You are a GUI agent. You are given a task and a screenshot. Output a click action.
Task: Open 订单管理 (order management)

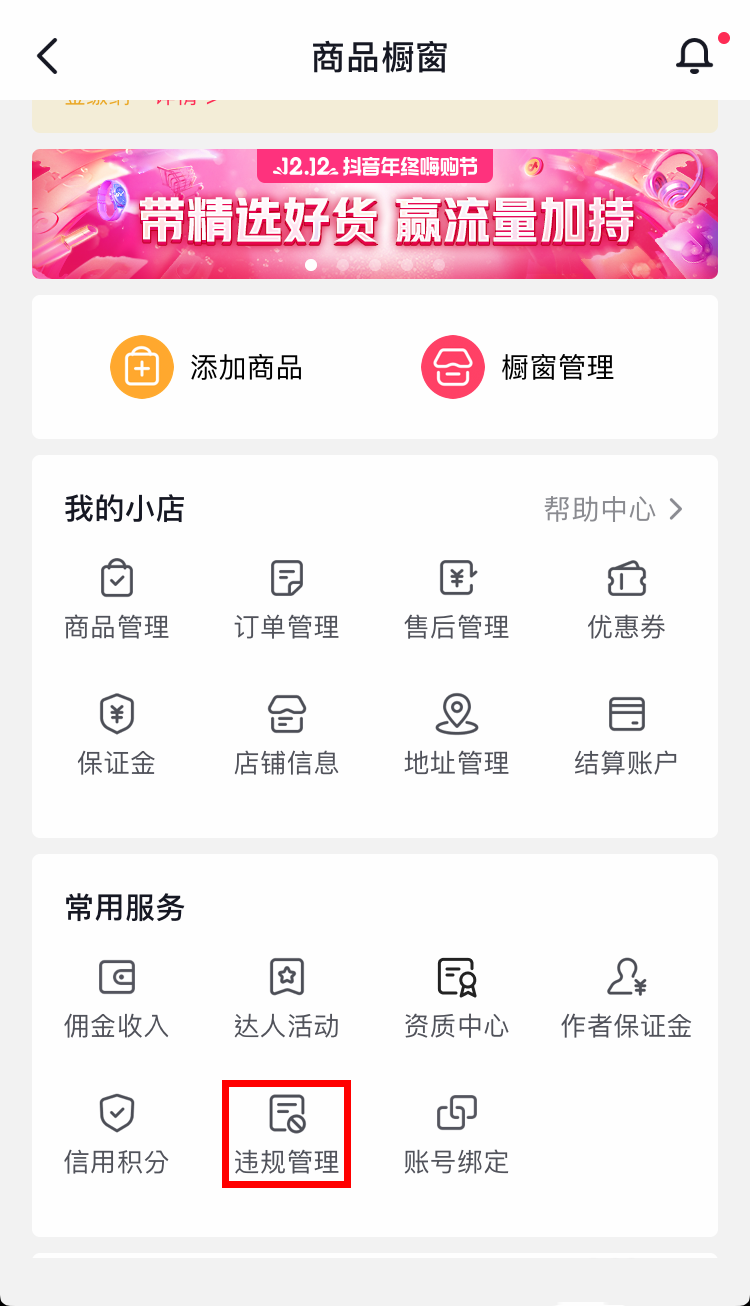[x=286, y=598]
